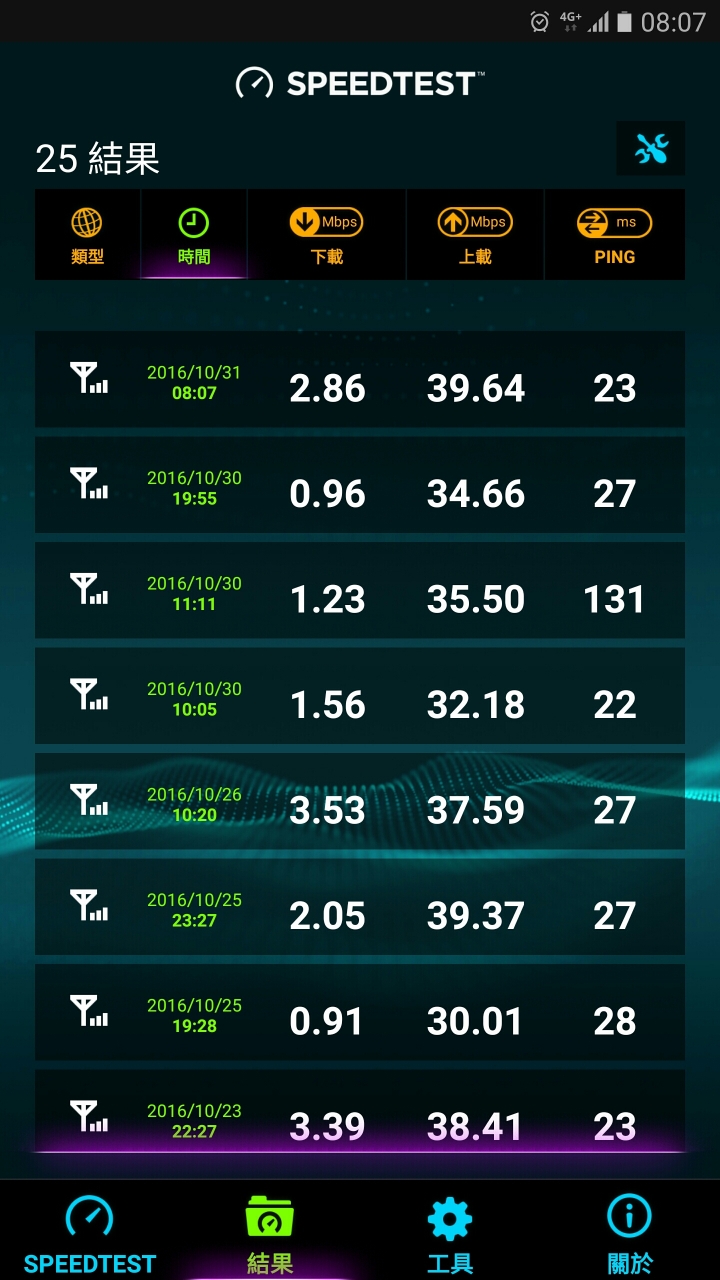This screenshot has height=1280, width=720.
Task: Sort results by 上載 speed
Action: point(475,235)
